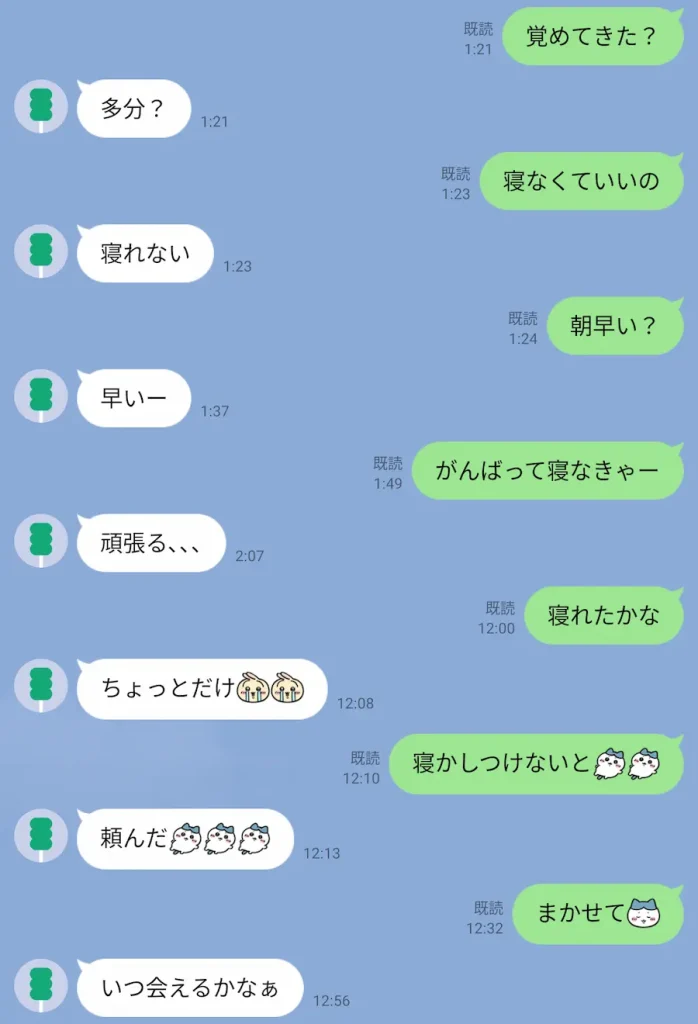Tap the avatar beside 頑張る、、、 message
Viewport: 698px width, 1024px height.
point(41,541)
